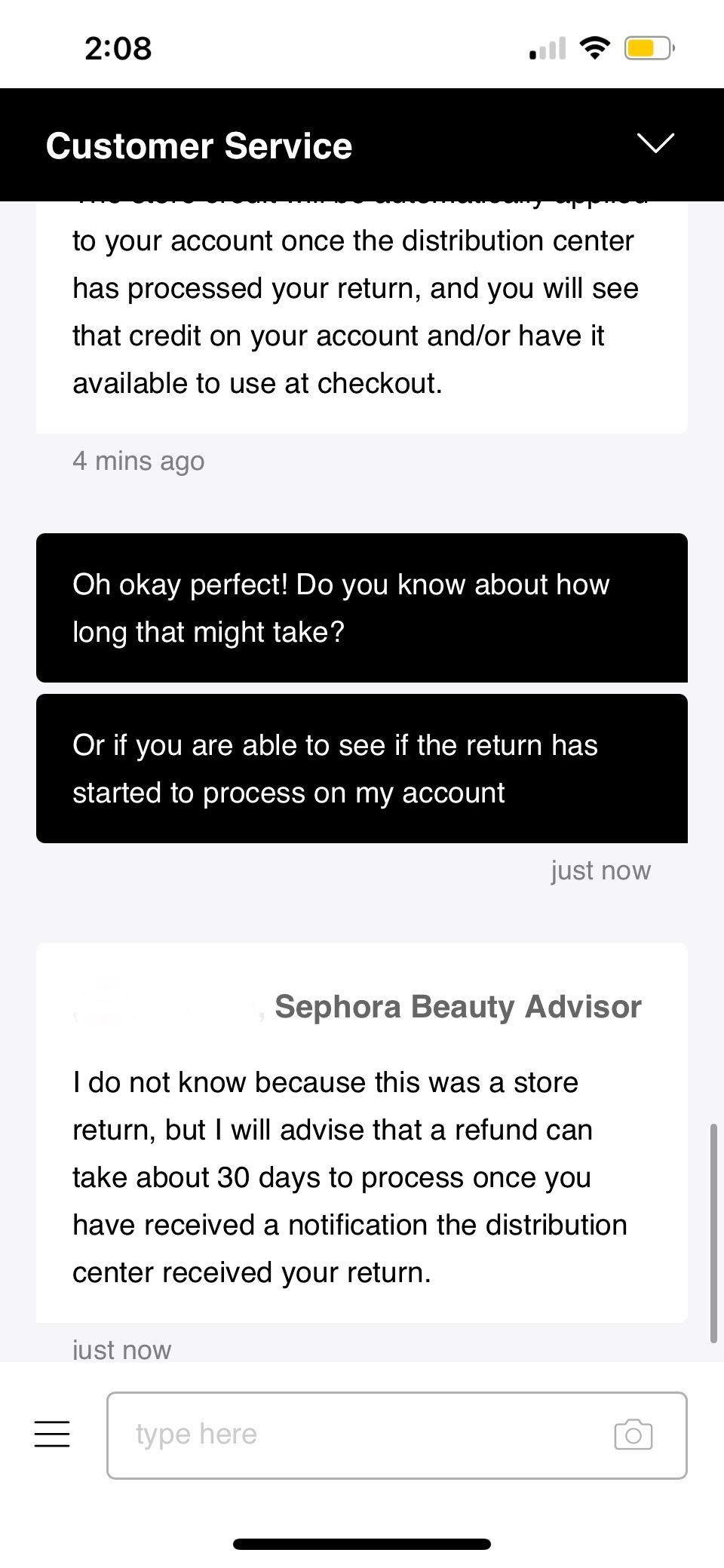The height and width of the screenshot is (1568, 724).
Task: Tap the 'just now' timestamp
Action: pyautogui.click(x=600, y=870)
